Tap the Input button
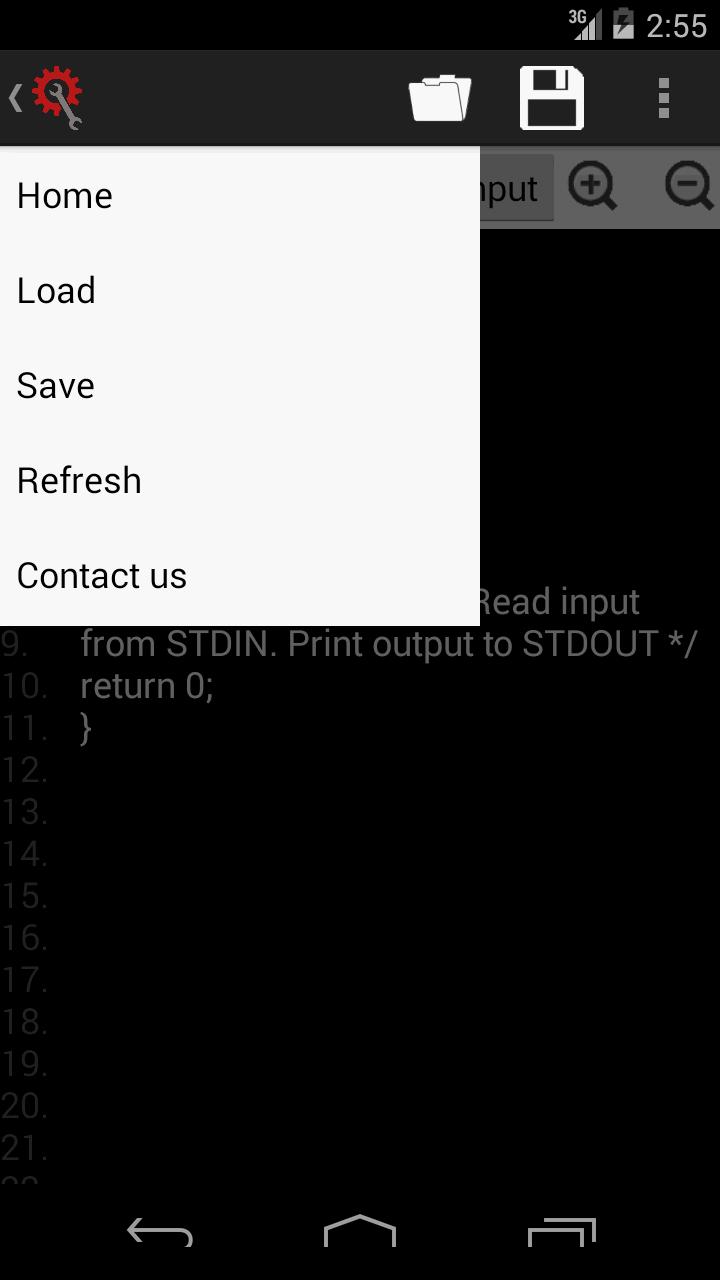720x1280 pixels. coord(515,189)
